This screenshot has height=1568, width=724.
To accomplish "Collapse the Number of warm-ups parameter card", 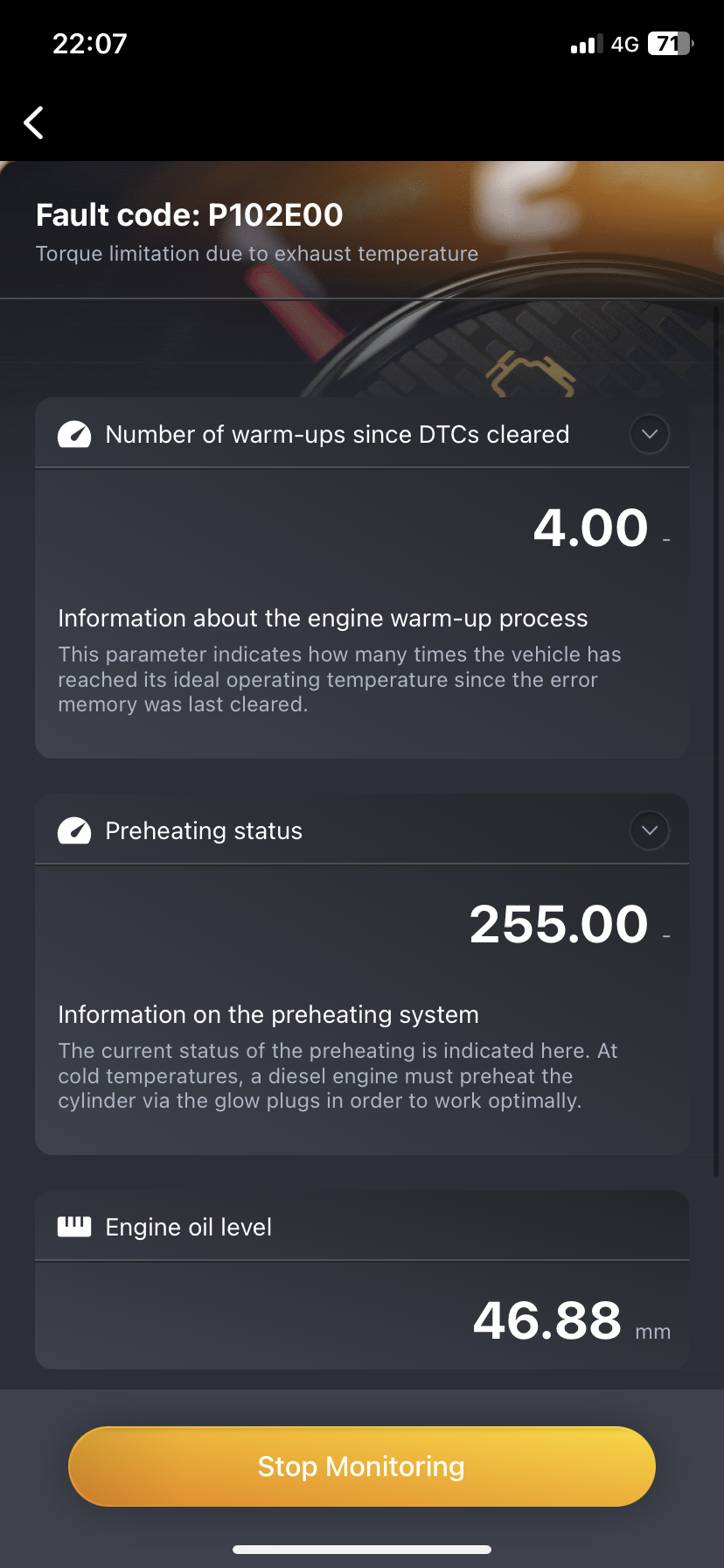I will [x=649, y=434].
